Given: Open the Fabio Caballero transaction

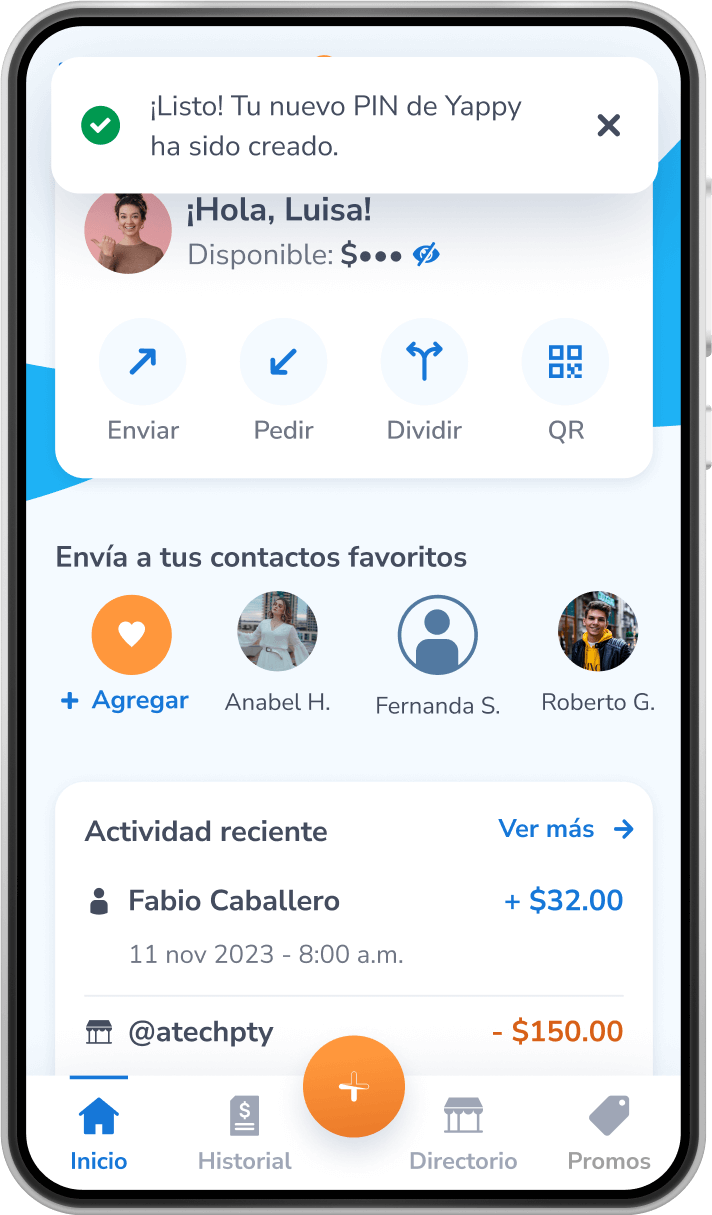Looking at the screenshot, I should pos(353,925).
